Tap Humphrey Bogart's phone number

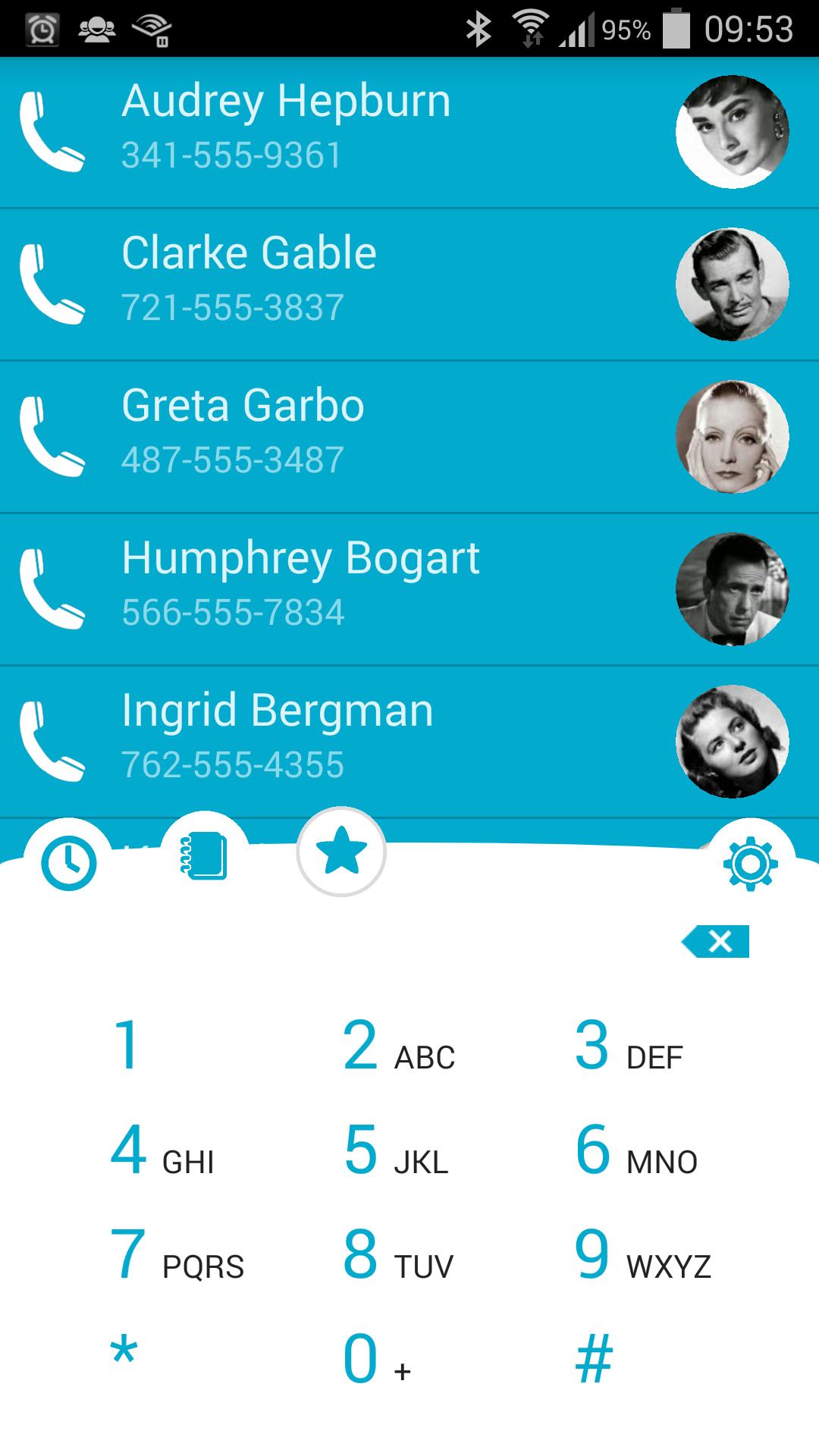tap(234, 613)
